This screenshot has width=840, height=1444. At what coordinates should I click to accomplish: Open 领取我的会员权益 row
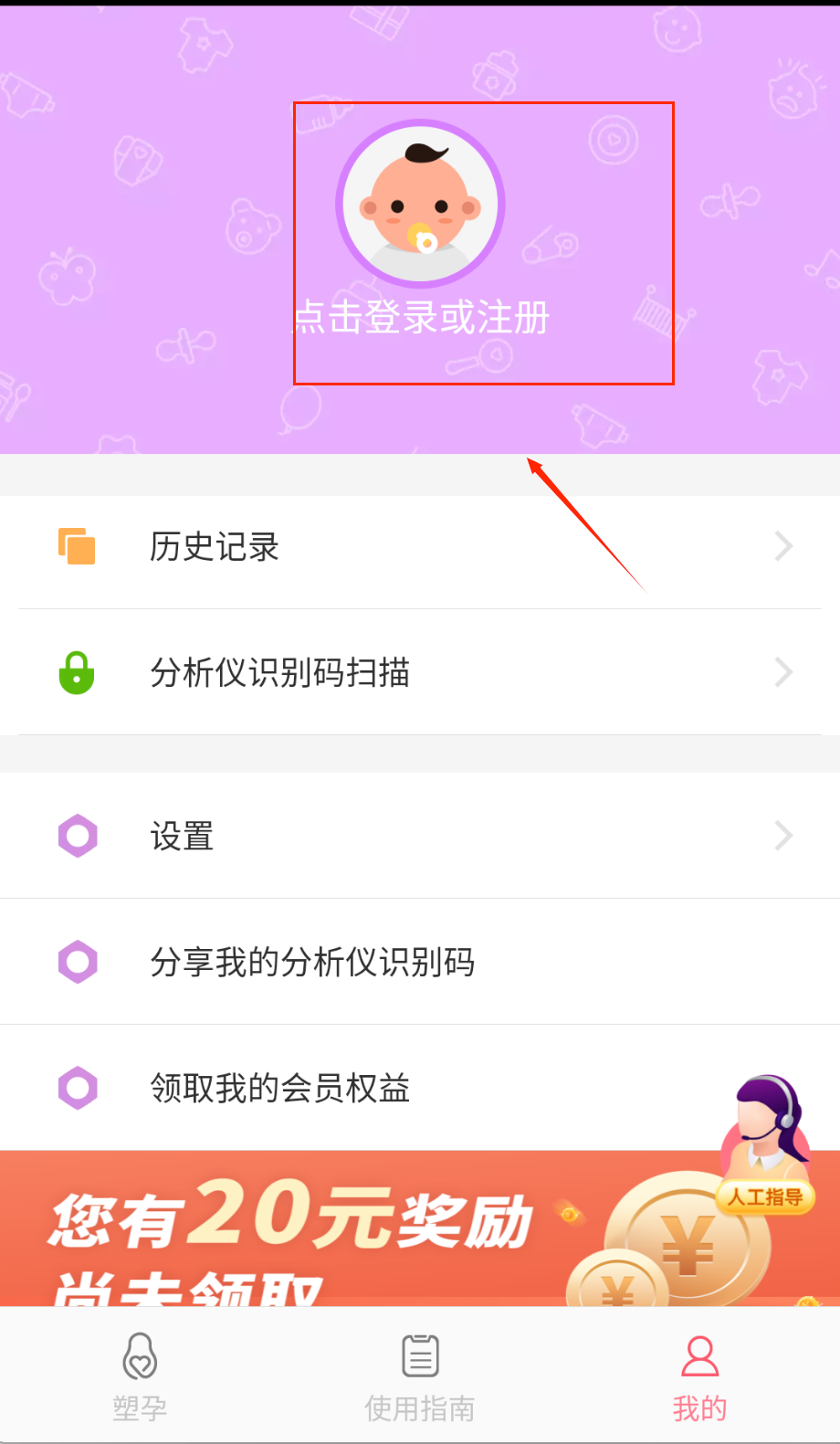(365, 1088)
